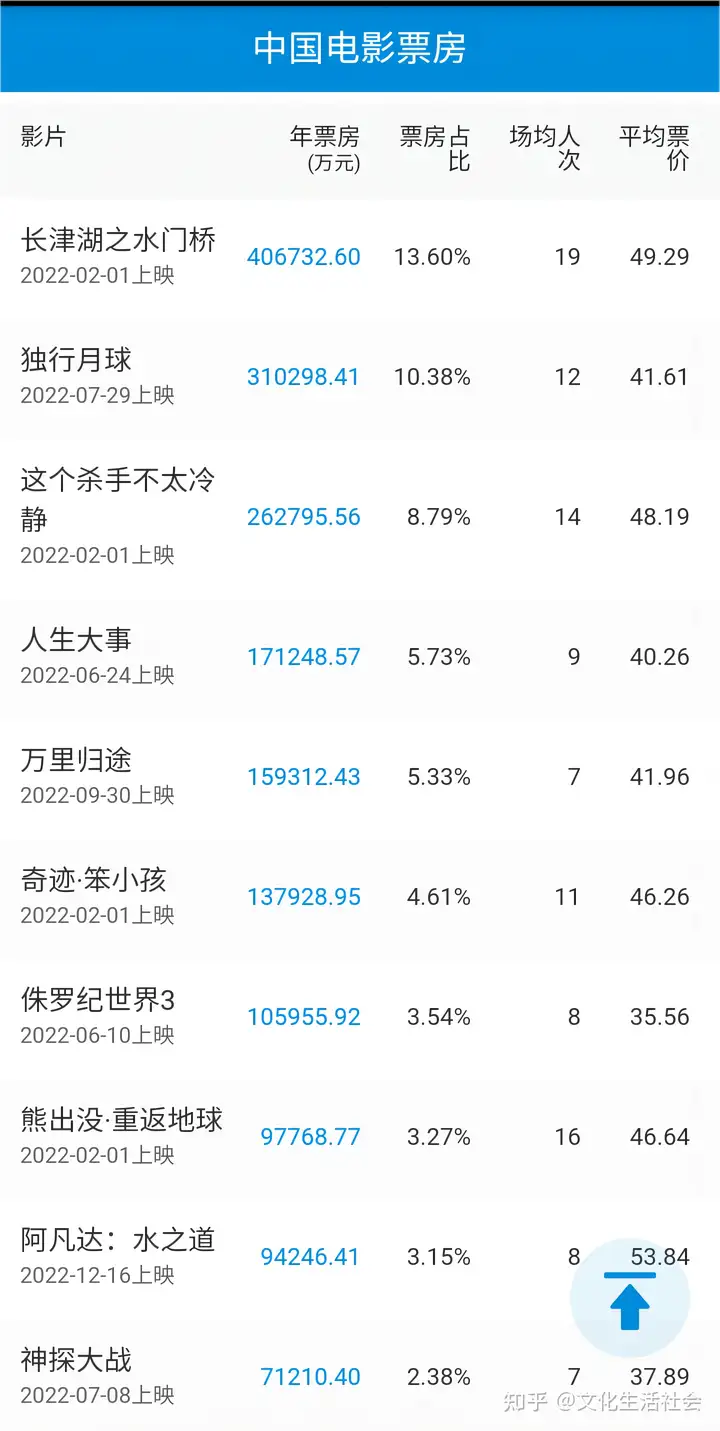
Task: Tap the 奇迹·笨小孩 entry
Action: tap(360, 897)
